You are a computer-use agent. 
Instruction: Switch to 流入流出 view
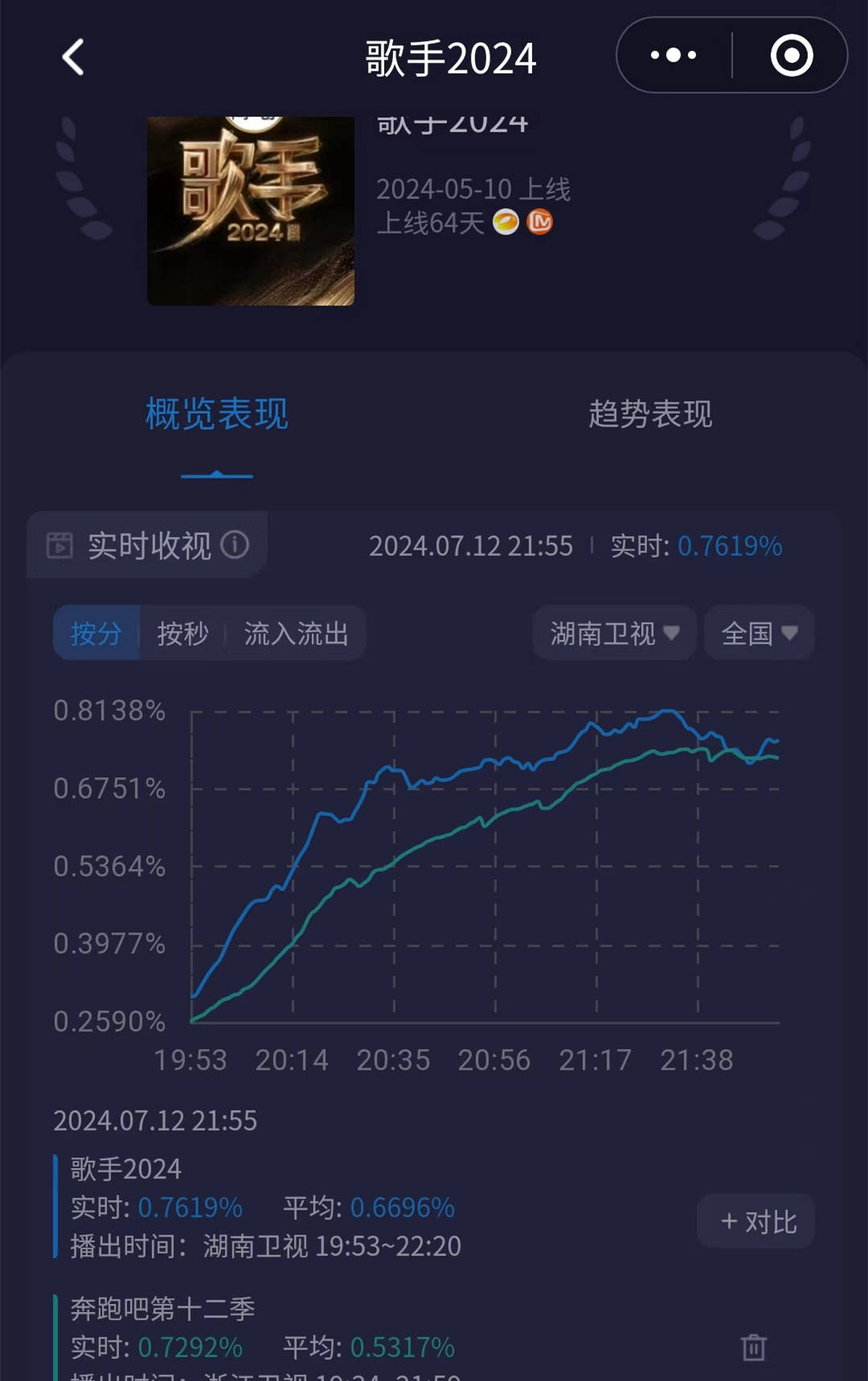(296, 633)
